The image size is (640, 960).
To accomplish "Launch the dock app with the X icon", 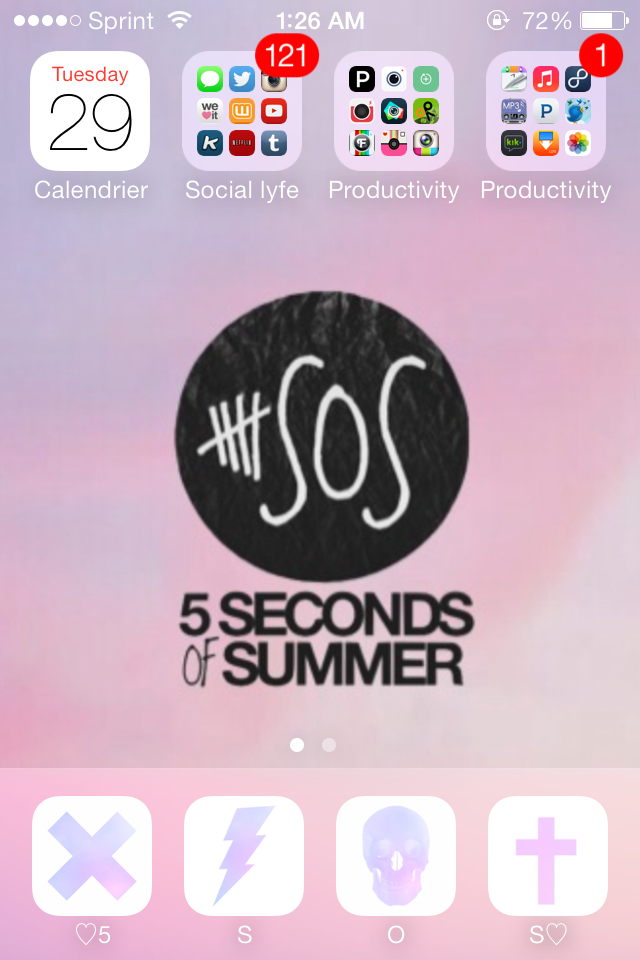I will pos(92,856).
